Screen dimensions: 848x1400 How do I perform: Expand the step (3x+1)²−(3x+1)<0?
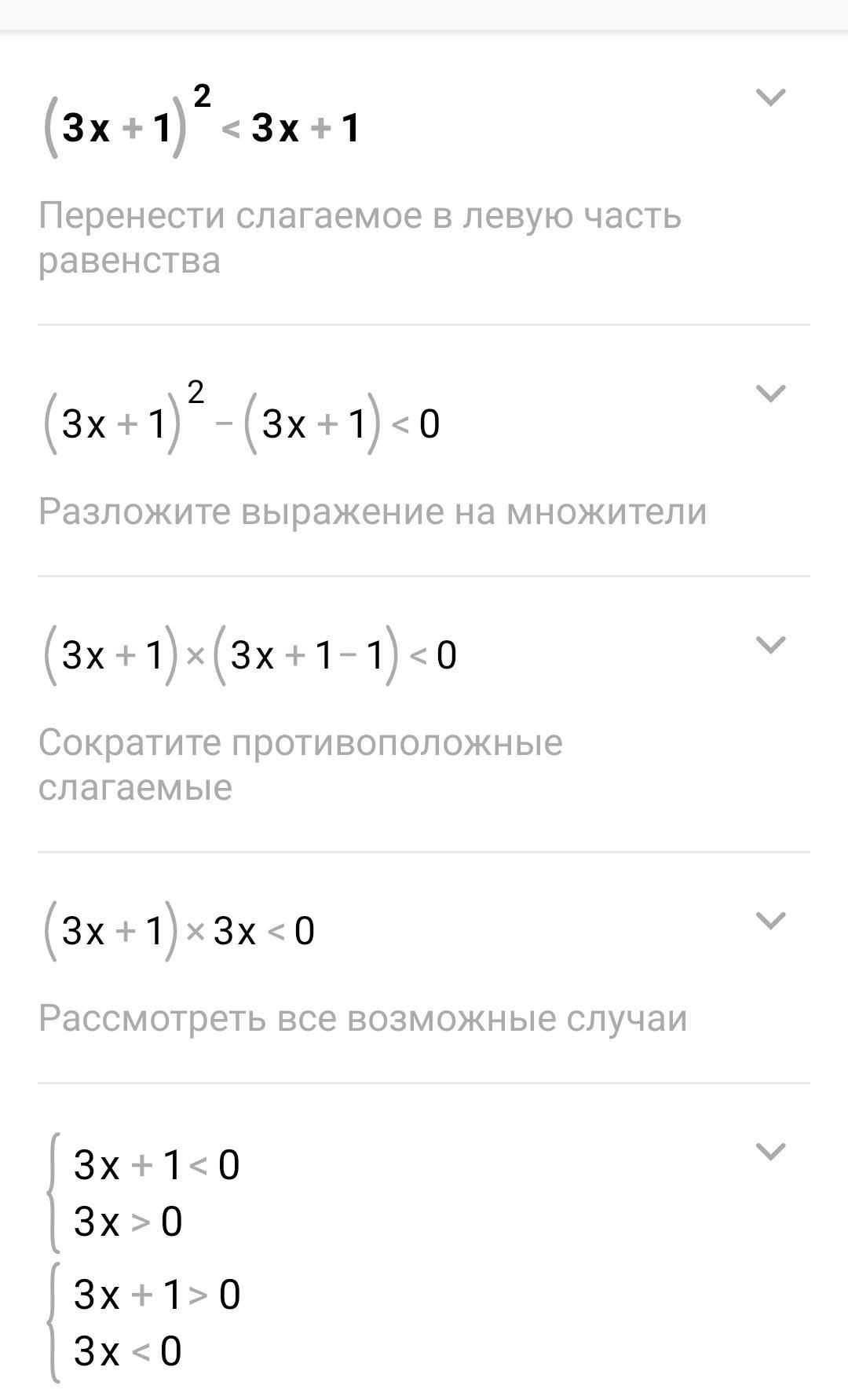[769, 393]
